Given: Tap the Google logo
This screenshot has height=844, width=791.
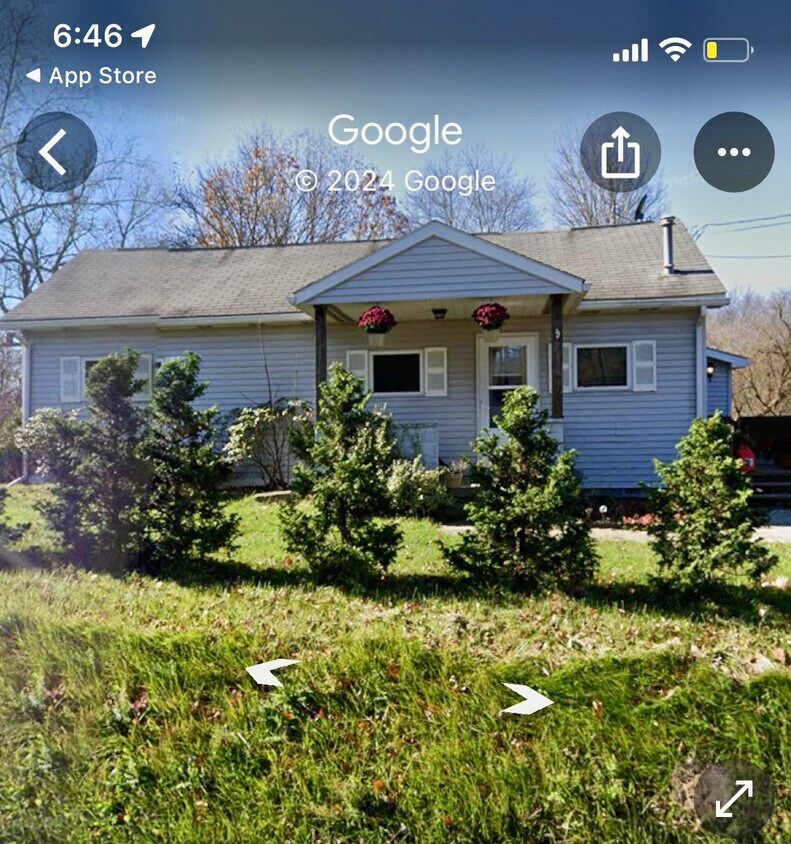Looking at the screenshot, I should coord(396,131).
